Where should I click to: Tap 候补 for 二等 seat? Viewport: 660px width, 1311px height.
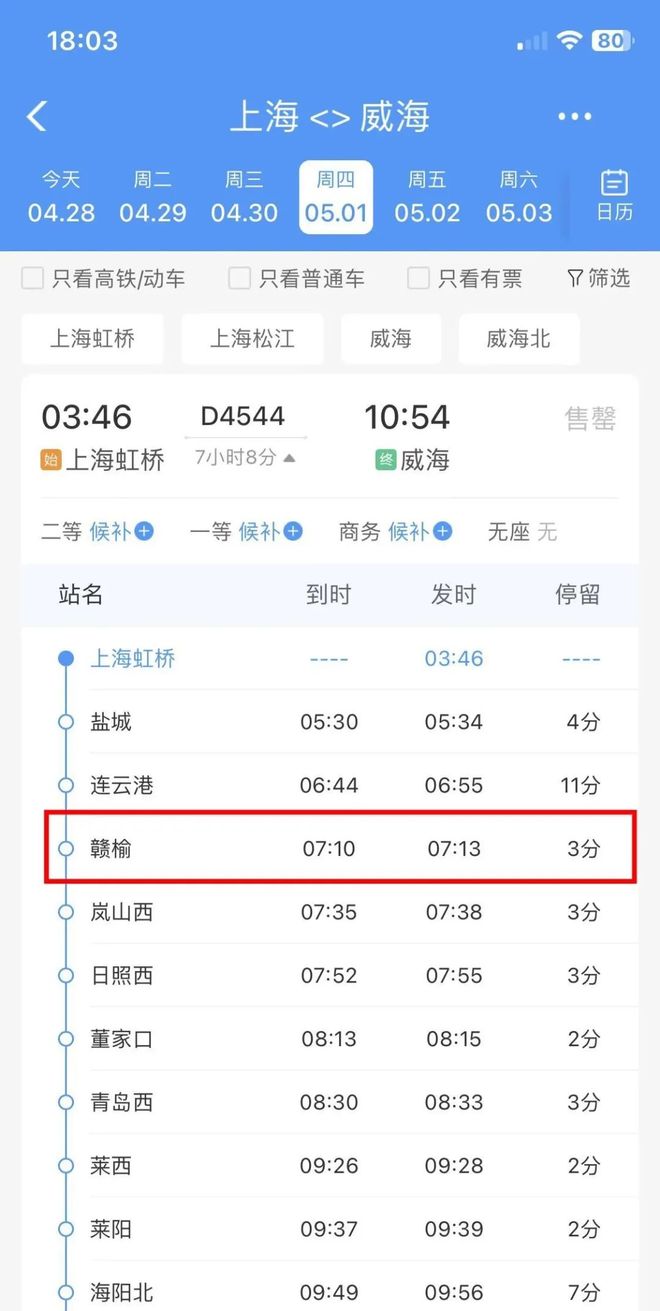tap(121, 532)
